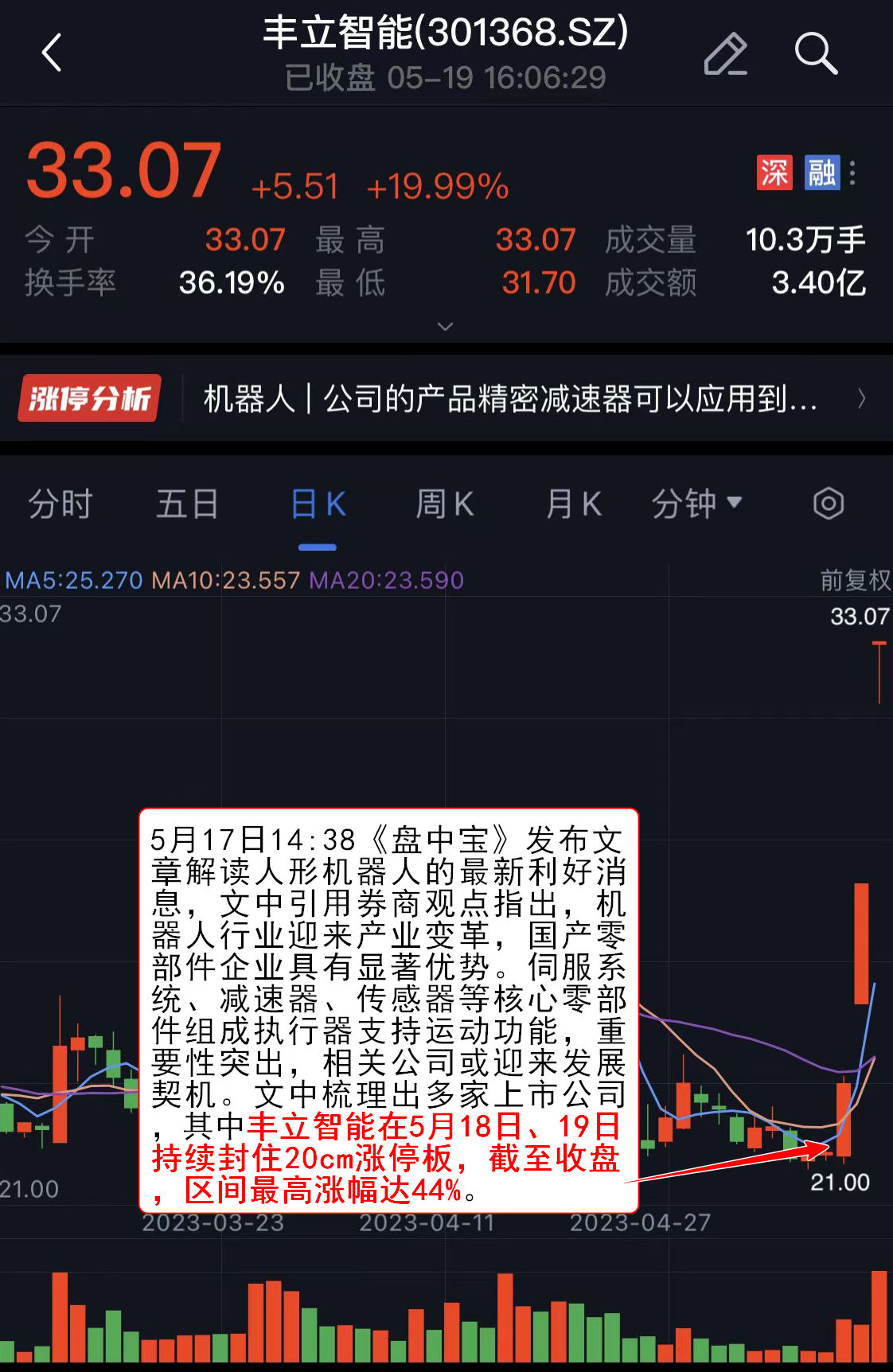
Task: Change the 前复权 adjustment mode
Action: 855,580
